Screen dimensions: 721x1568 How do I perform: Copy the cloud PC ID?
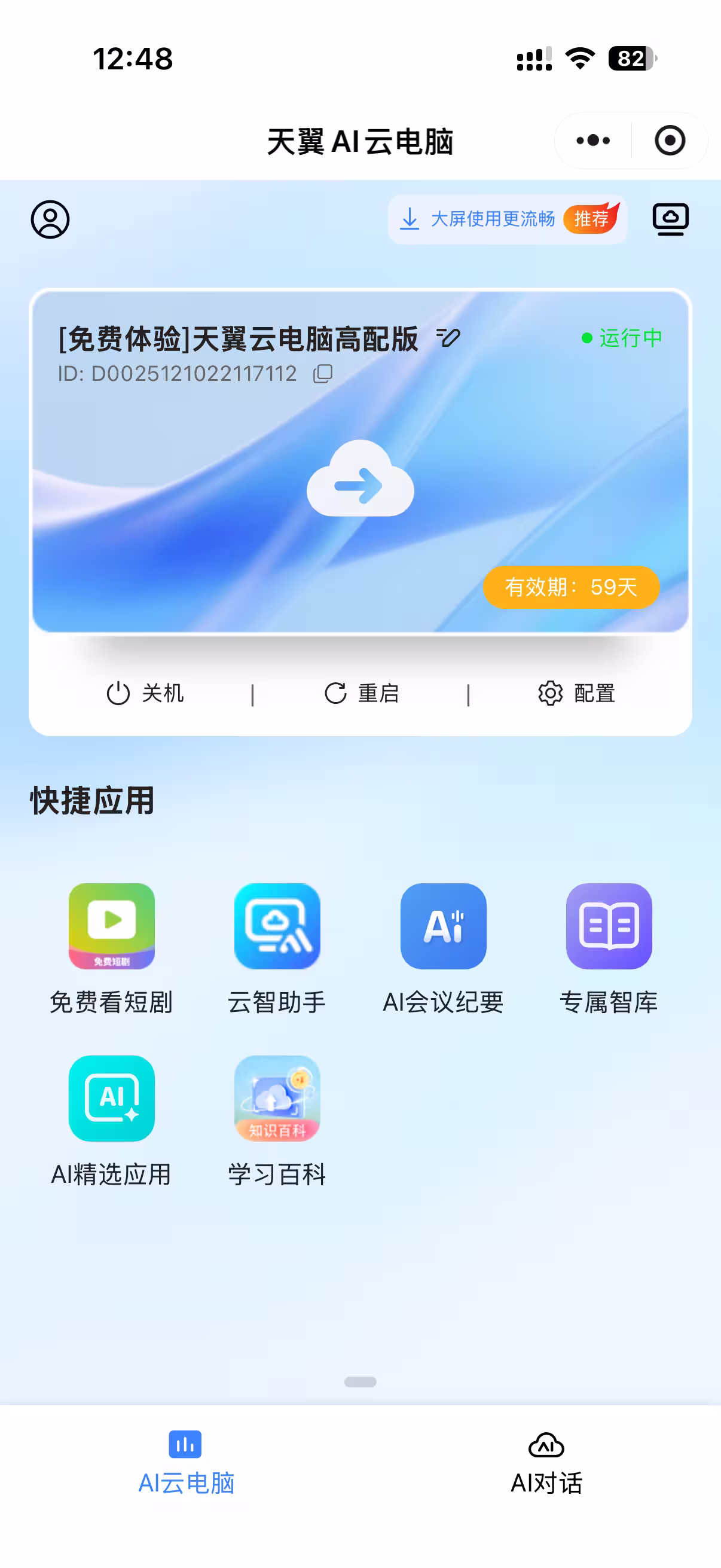(322, 373)
